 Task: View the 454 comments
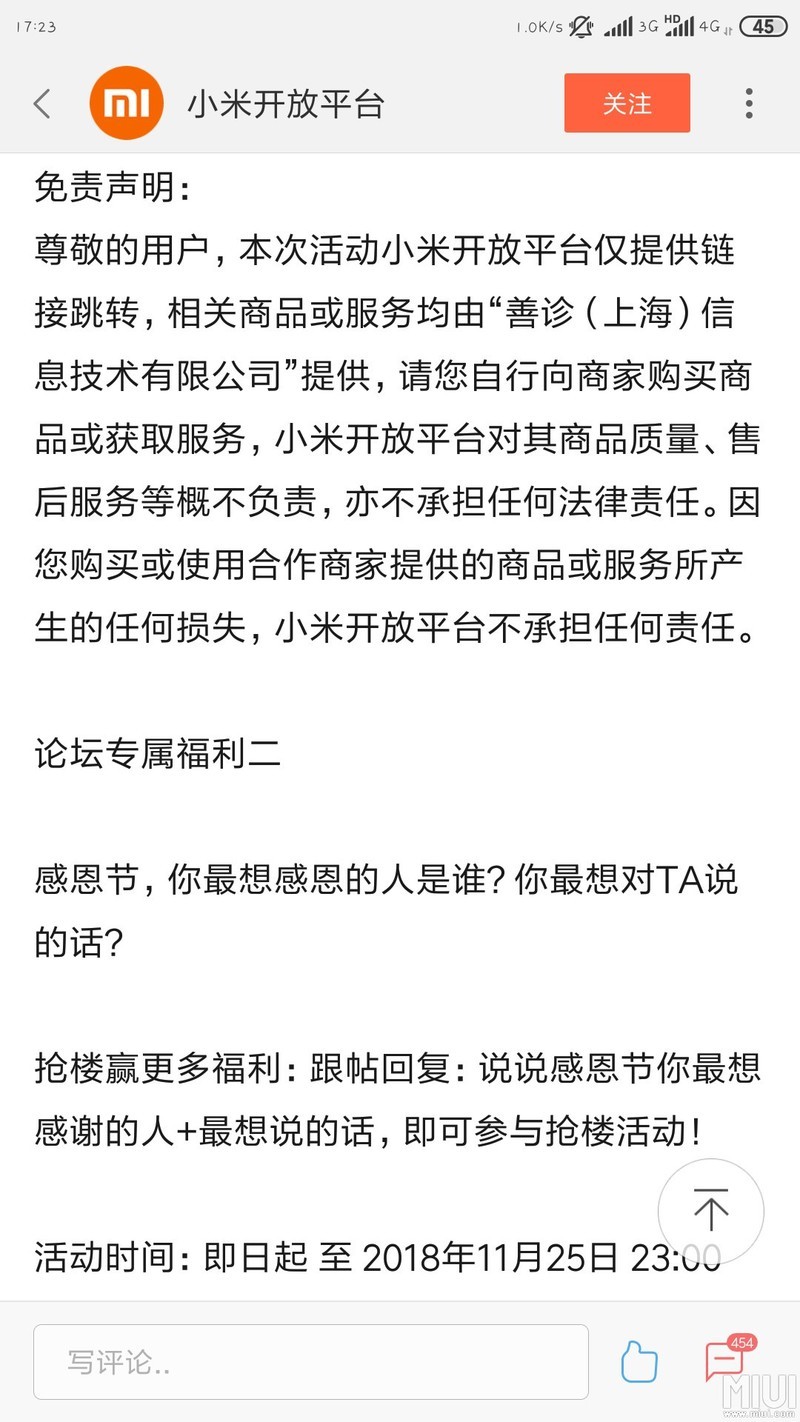pos(724,1360)
